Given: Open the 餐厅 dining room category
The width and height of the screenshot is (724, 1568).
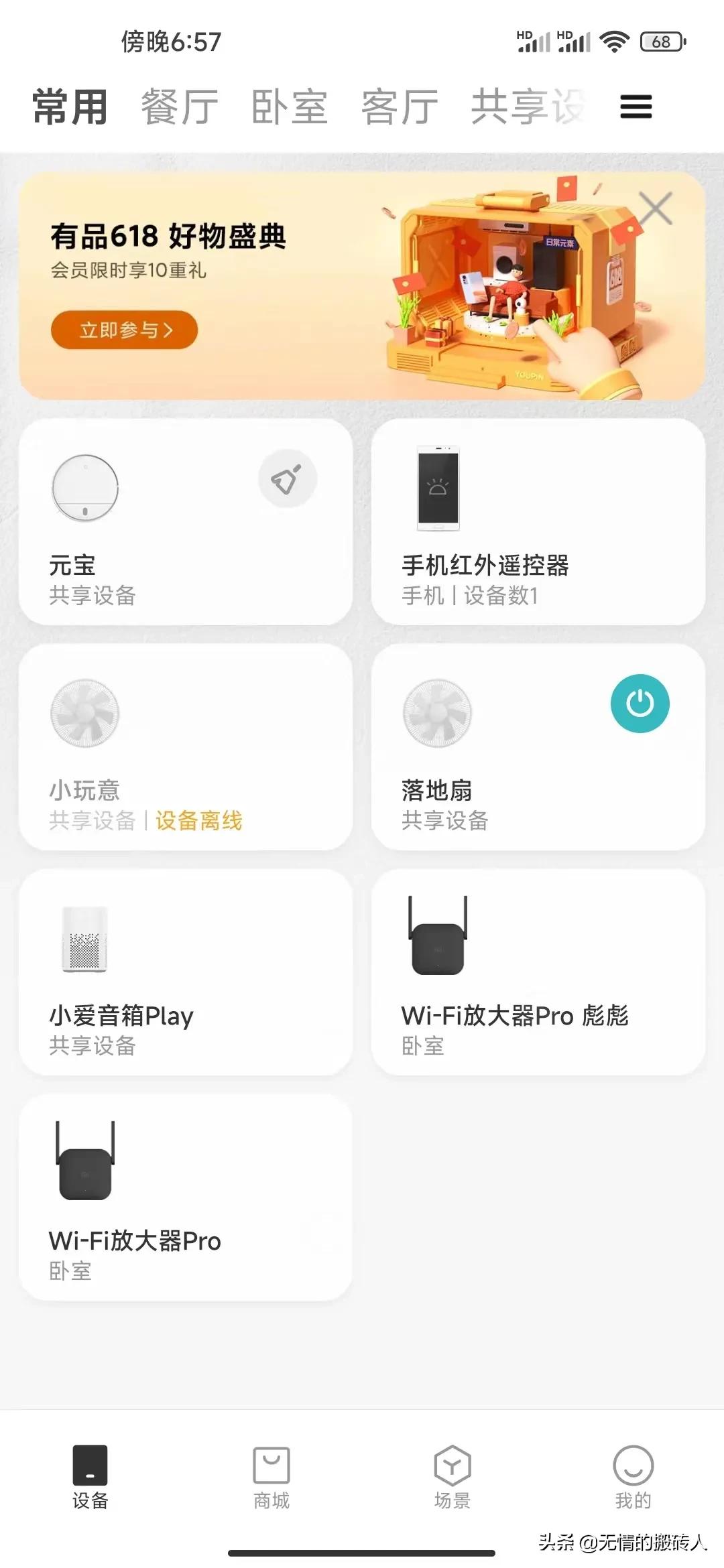Looking at the screenshot, I should tap(178, 106).
